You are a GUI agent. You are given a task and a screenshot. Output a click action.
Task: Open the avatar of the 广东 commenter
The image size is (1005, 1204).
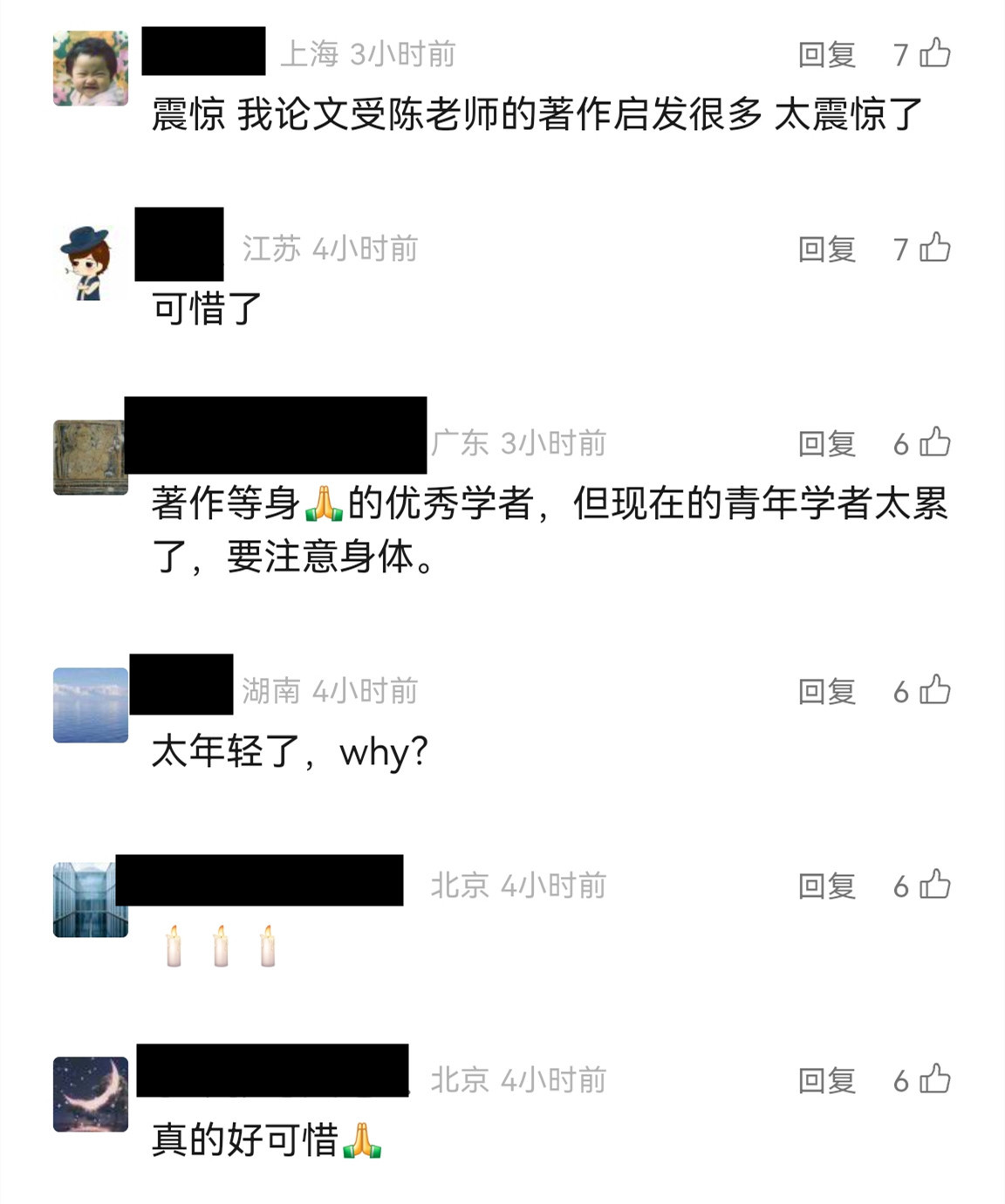coord(91,457)
